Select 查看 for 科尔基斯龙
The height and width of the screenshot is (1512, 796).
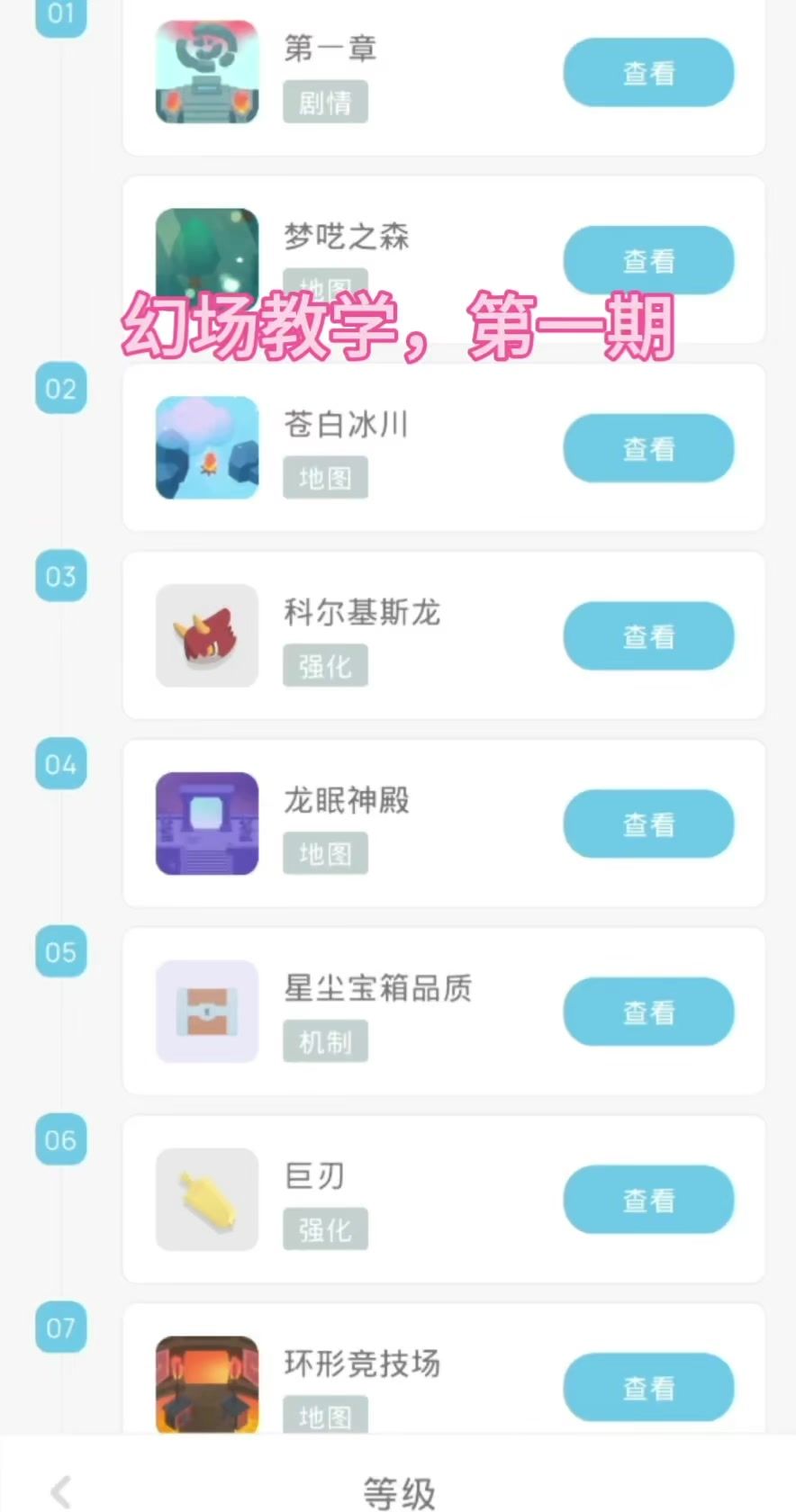coord(648,636)
